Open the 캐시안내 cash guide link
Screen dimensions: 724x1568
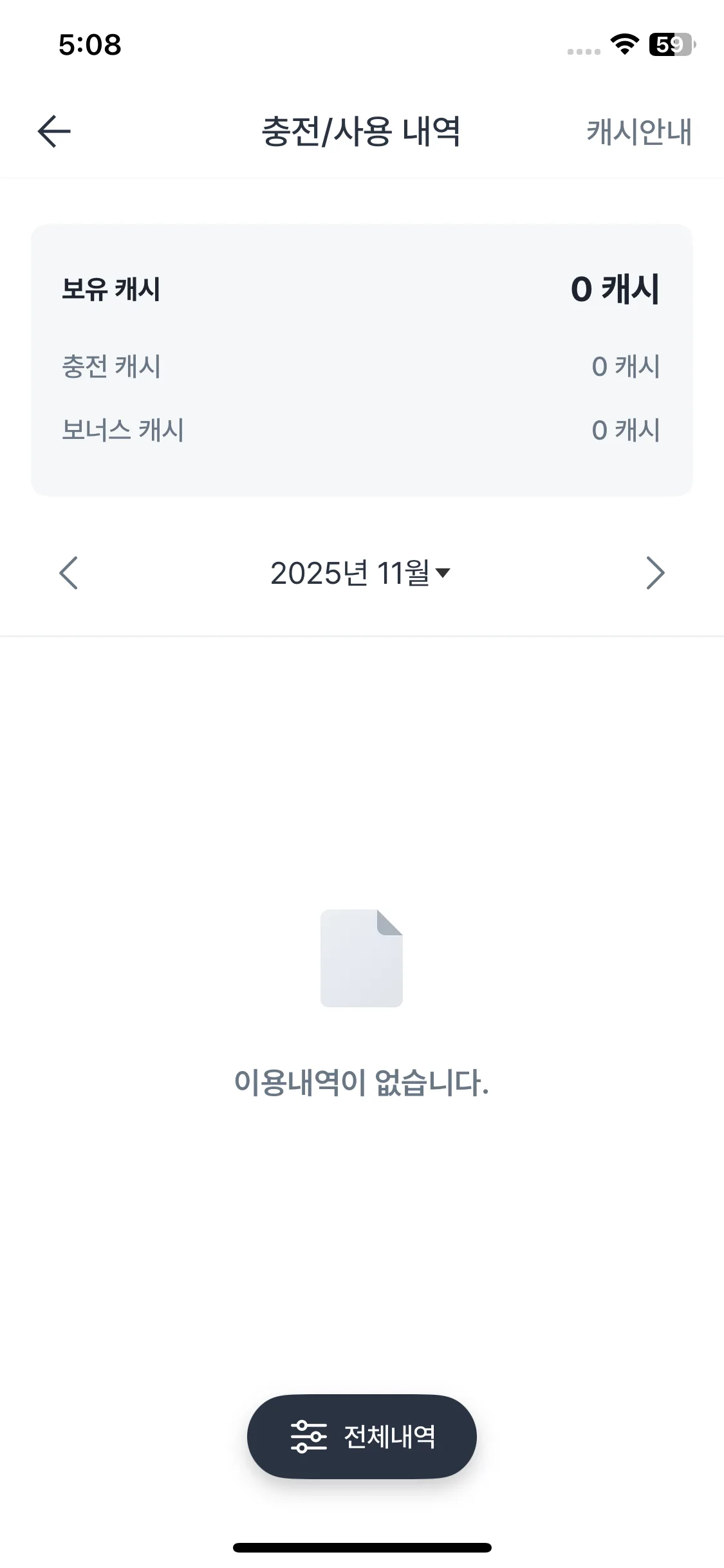(638, 132)
